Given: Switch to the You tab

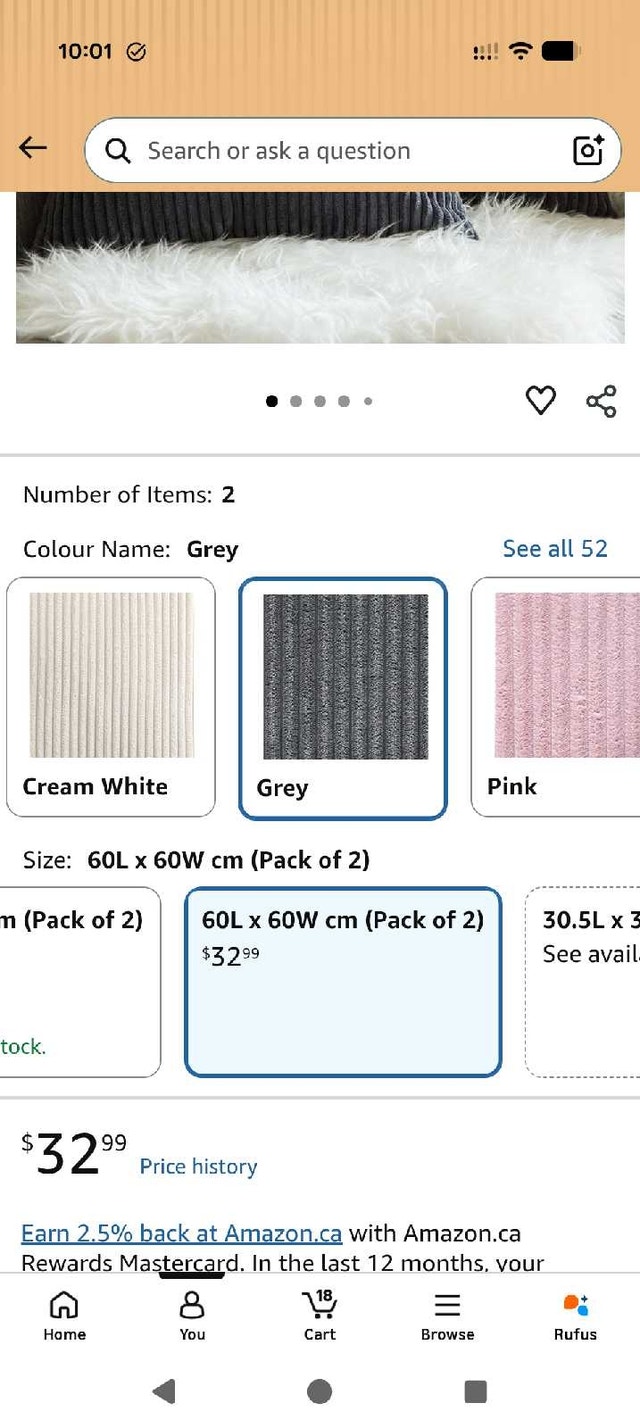Looking at the screenshot, I should [192, 1315].
